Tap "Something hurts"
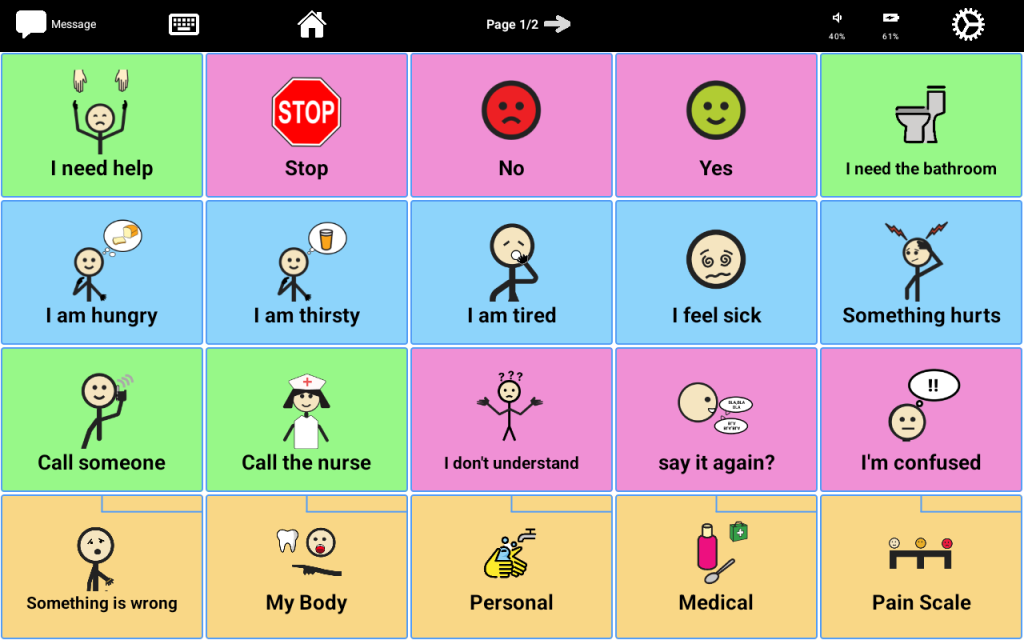 [x=921, y=272]
